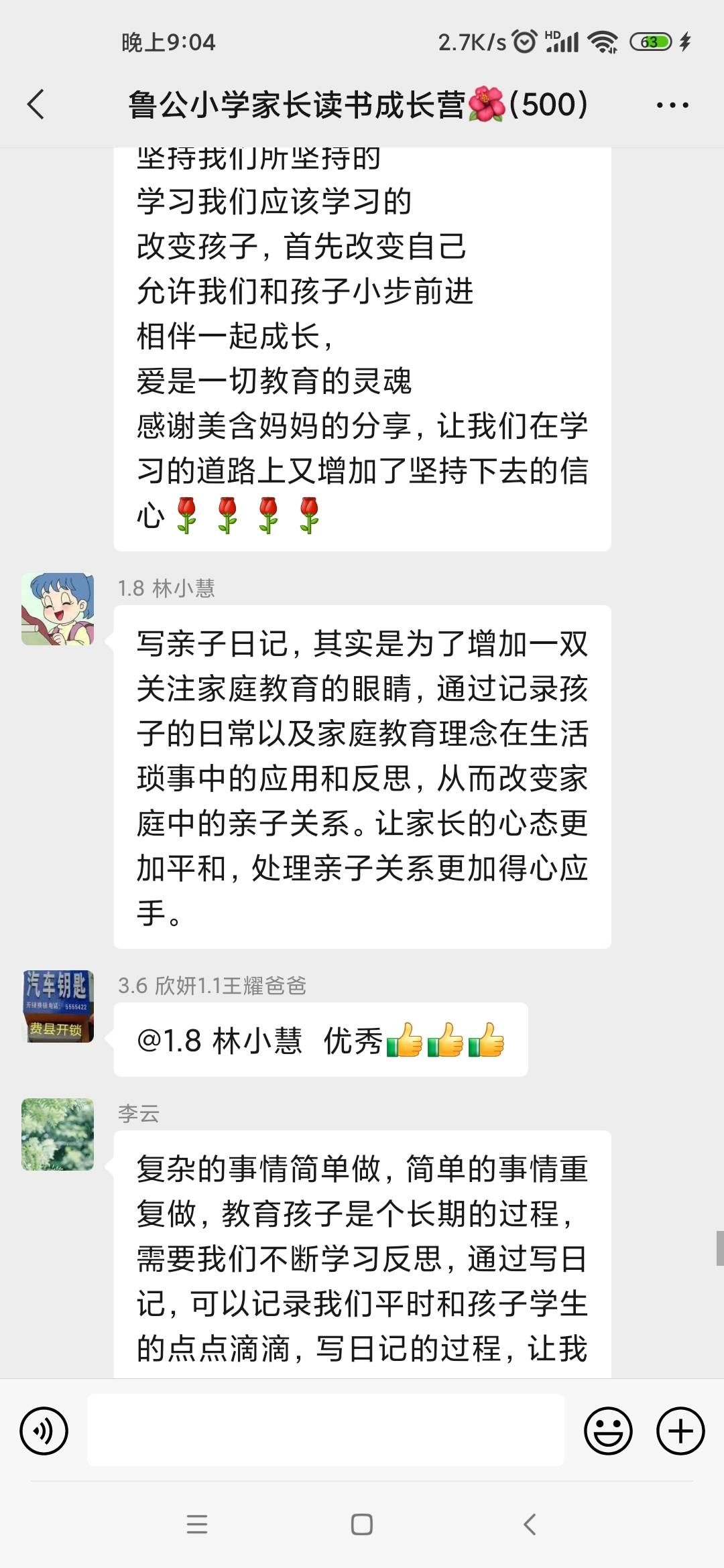Tap 李云's profile avatar
Viewport: 724px width, 1568px height.
coord(57,1134)
